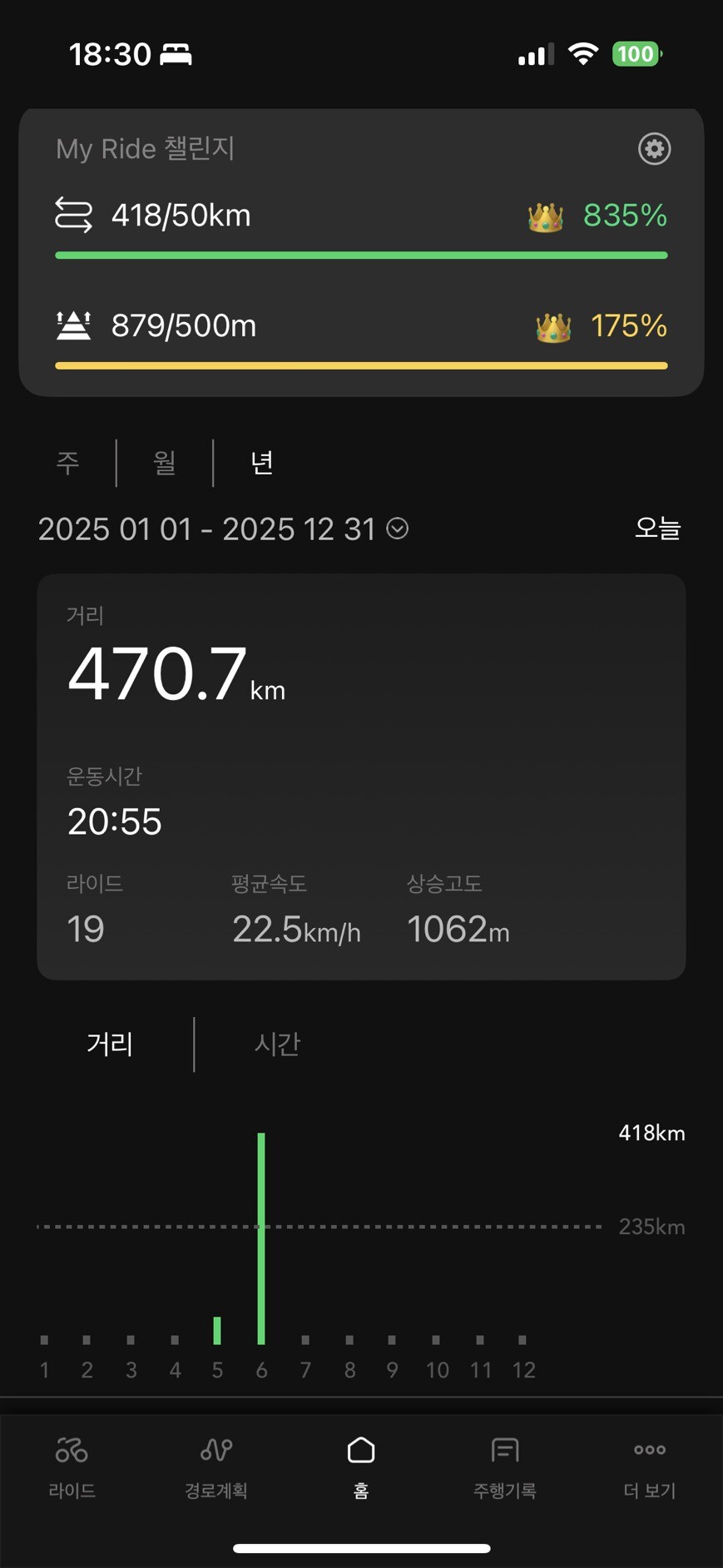The width and height of the screenshot is (723, 1568).
Task: Jump to 오늘 (today)
Action: point(657,528)
